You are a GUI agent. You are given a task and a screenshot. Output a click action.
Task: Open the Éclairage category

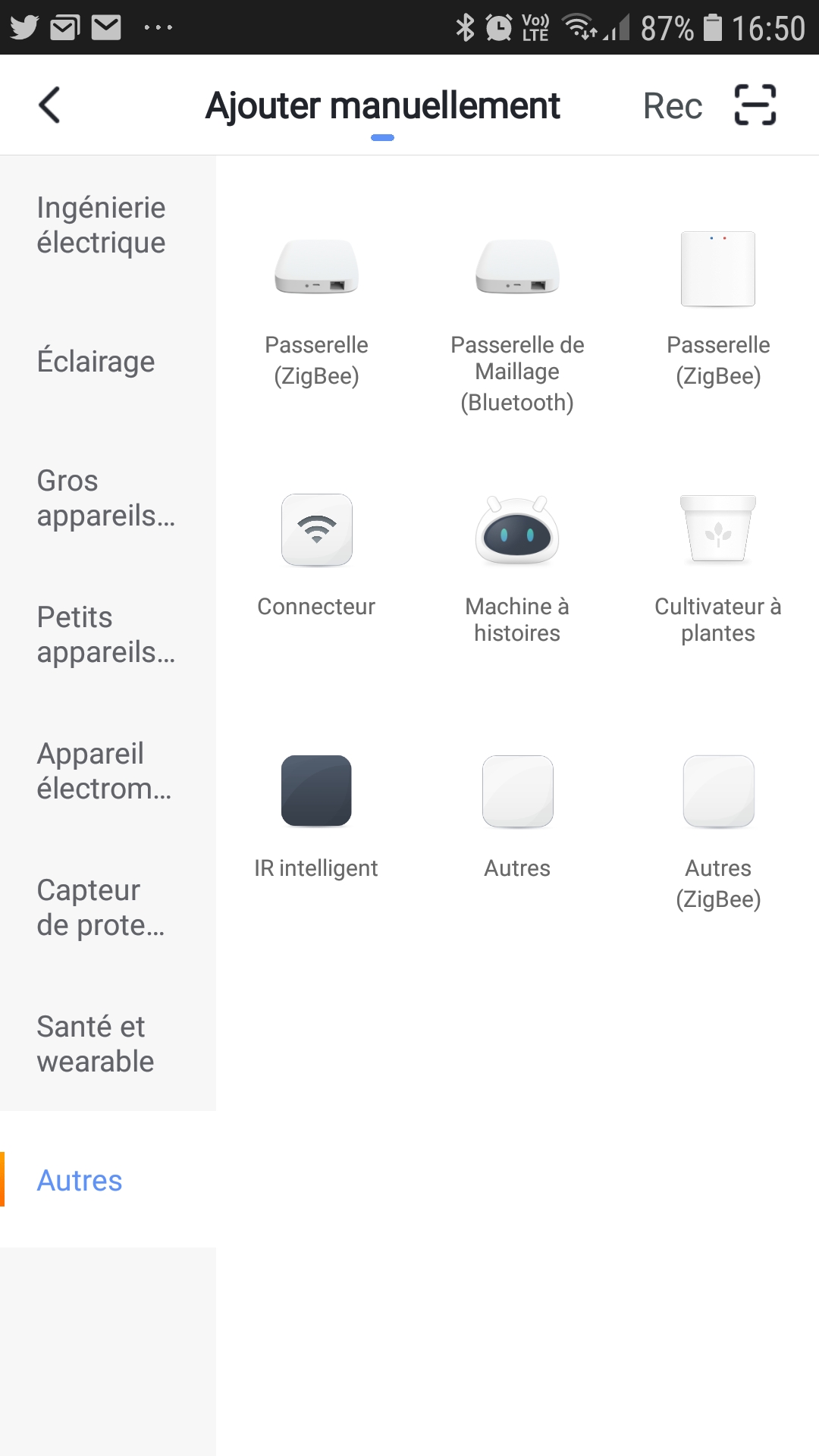point(108,362)
